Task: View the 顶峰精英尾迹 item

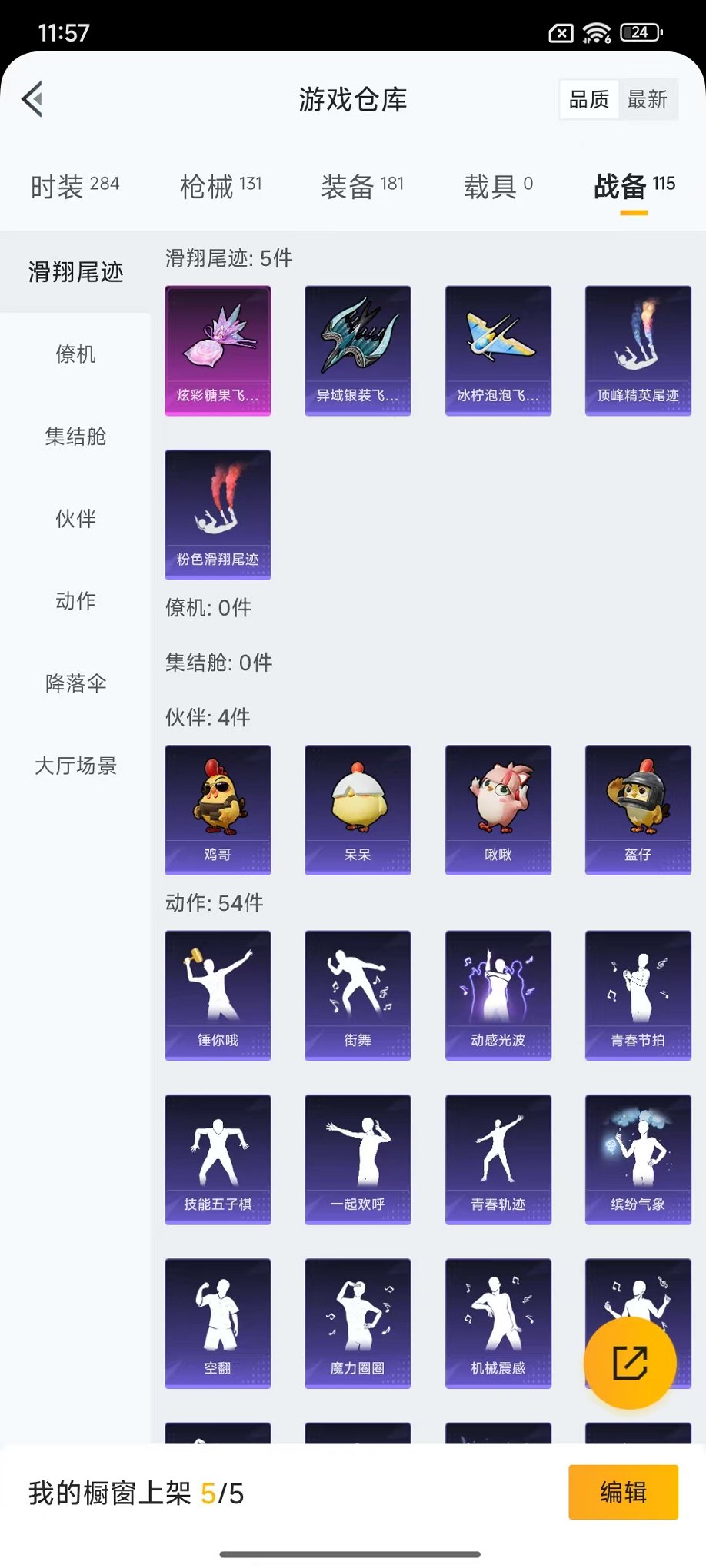Action: click(638, 350)
